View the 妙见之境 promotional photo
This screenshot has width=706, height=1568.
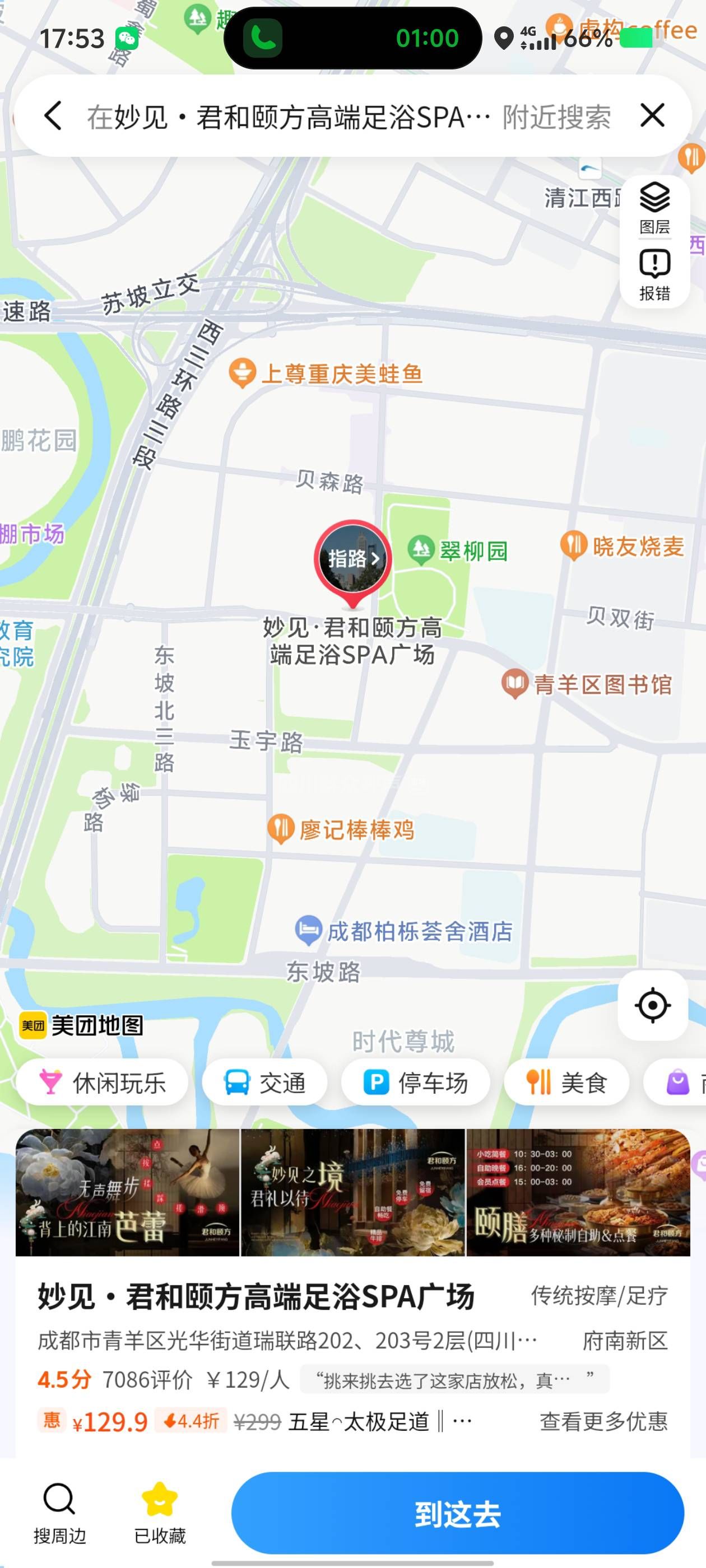[x=352, y=1192]
